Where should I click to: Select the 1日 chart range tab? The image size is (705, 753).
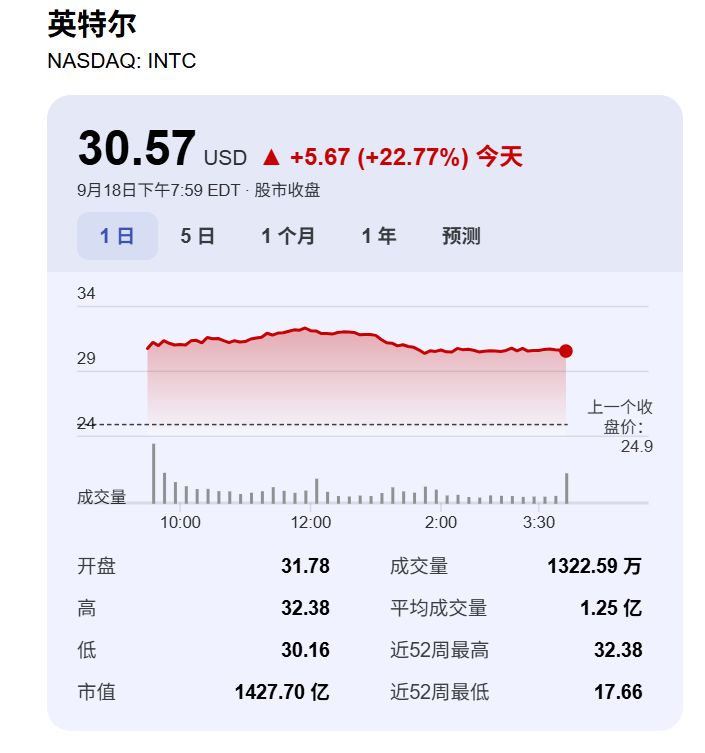coord(117,236)
